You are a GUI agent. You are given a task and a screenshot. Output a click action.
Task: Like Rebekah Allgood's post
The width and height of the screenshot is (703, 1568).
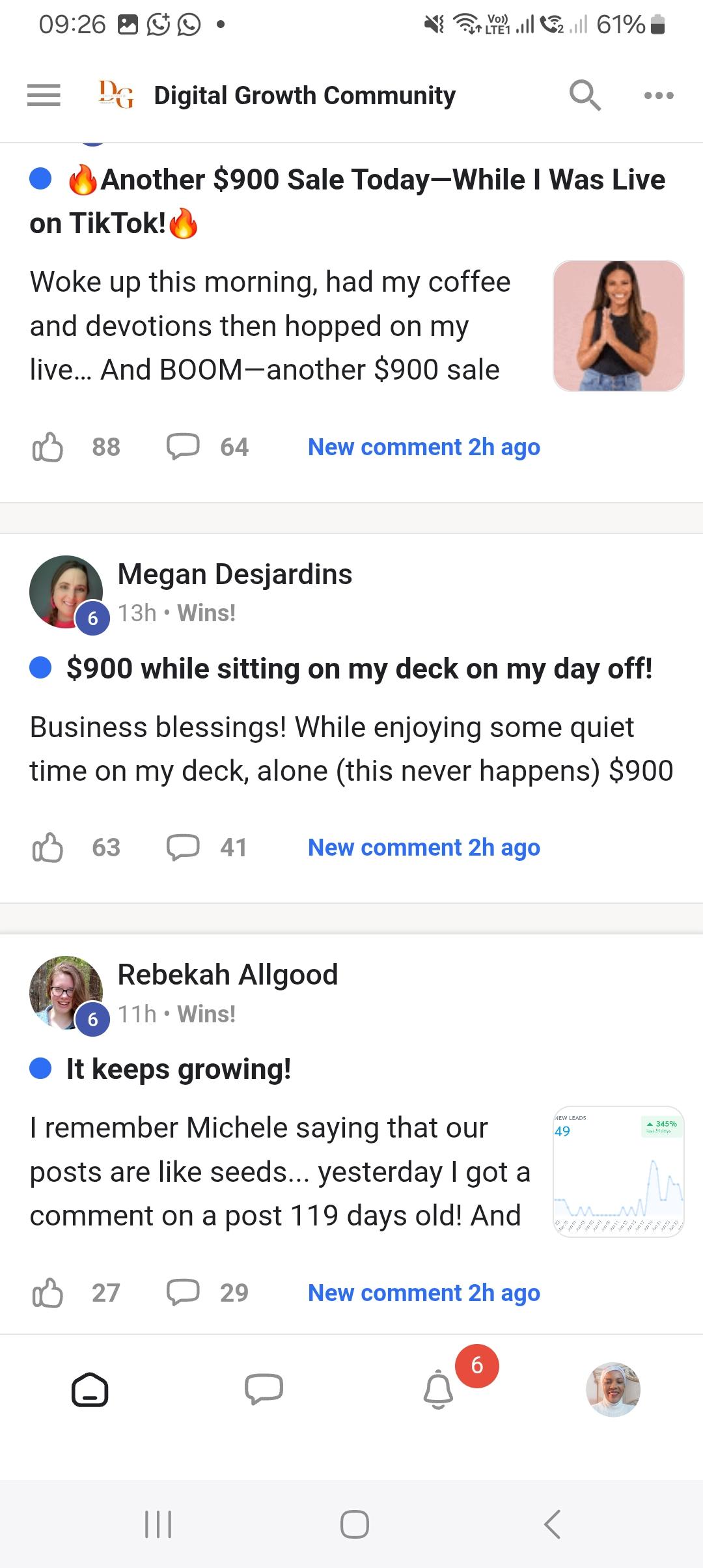click(x=48, y=1293)
